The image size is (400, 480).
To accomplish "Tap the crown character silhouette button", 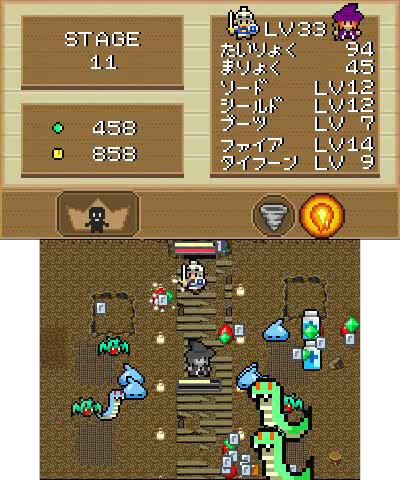I will (x=98, y=215).
